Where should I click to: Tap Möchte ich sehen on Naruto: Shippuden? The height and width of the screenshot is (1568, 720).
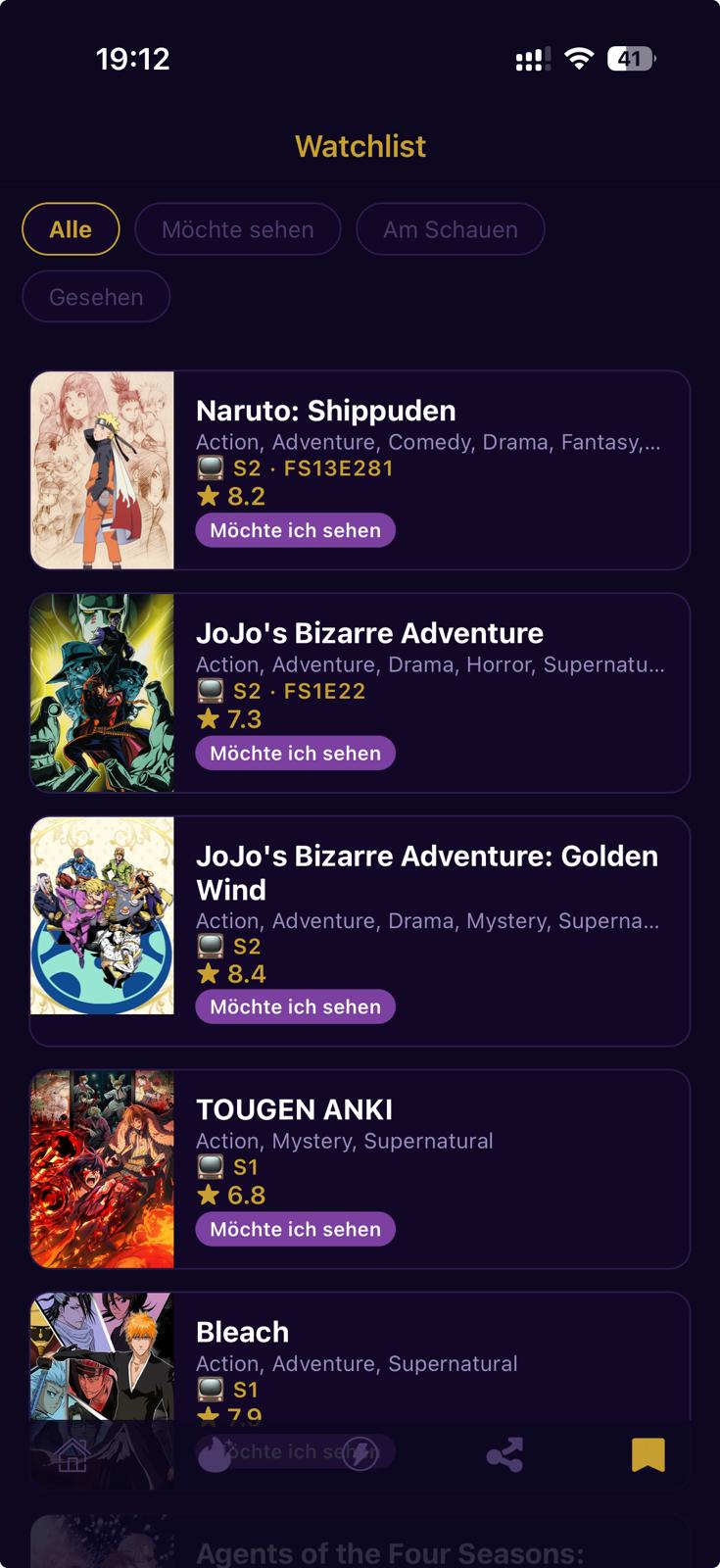pos(295,530)
